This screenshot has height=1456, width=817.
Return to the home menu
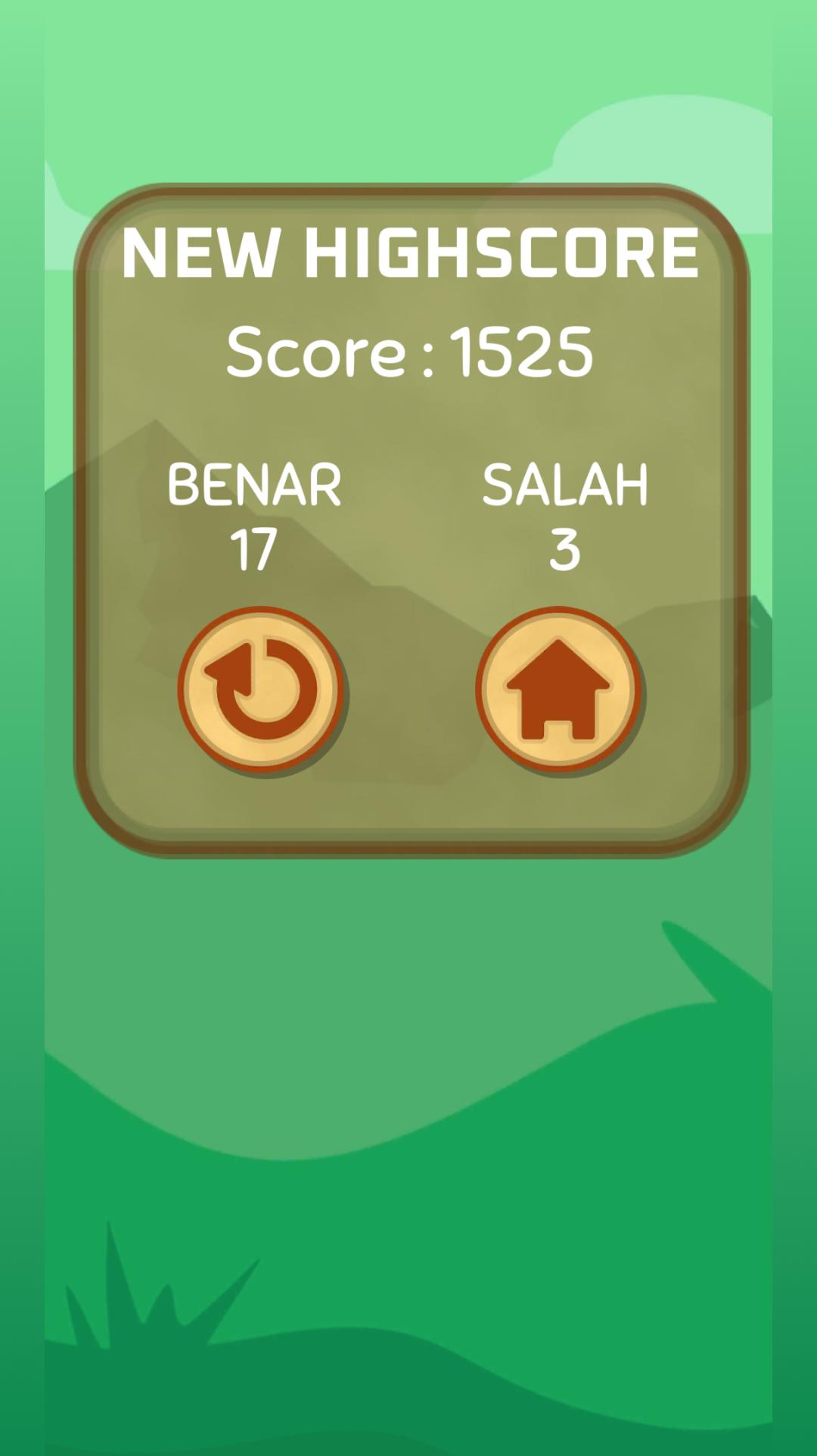coord(559,690)
